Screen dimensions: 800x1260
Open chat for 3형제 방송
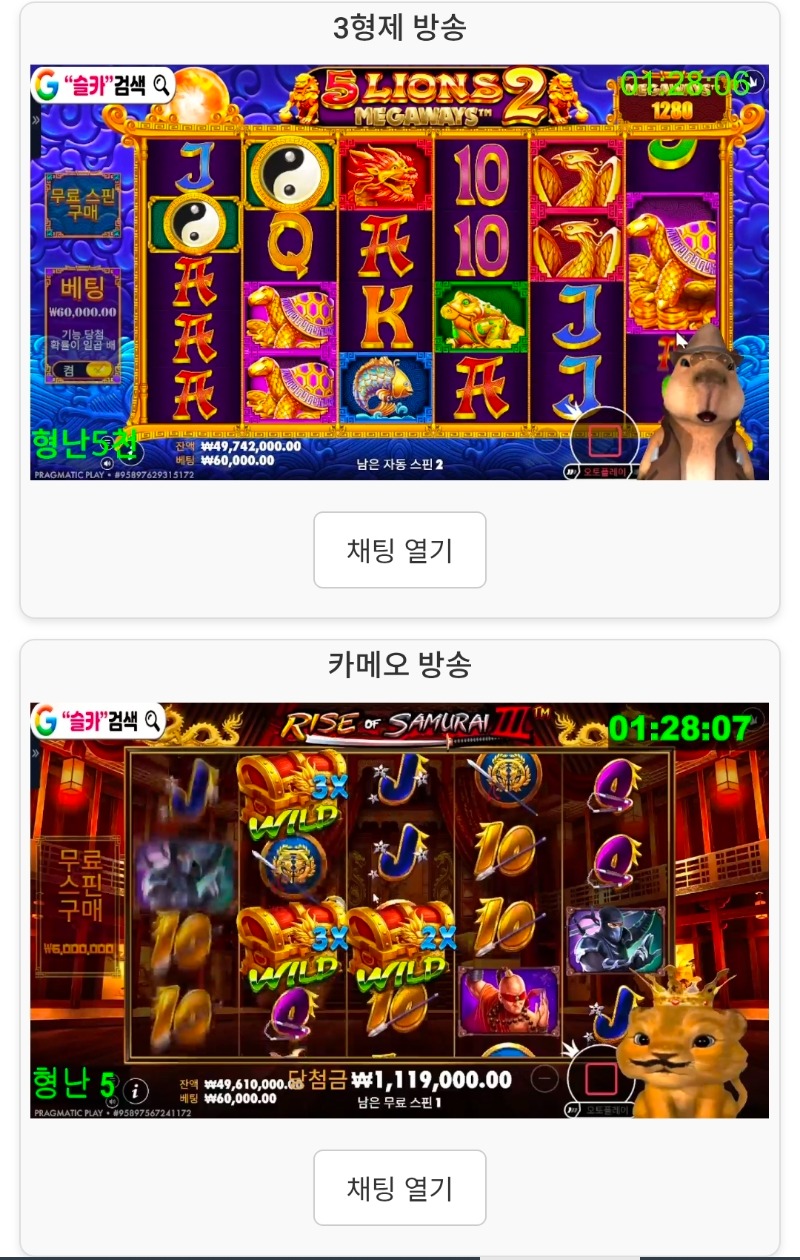coord(399,550)
